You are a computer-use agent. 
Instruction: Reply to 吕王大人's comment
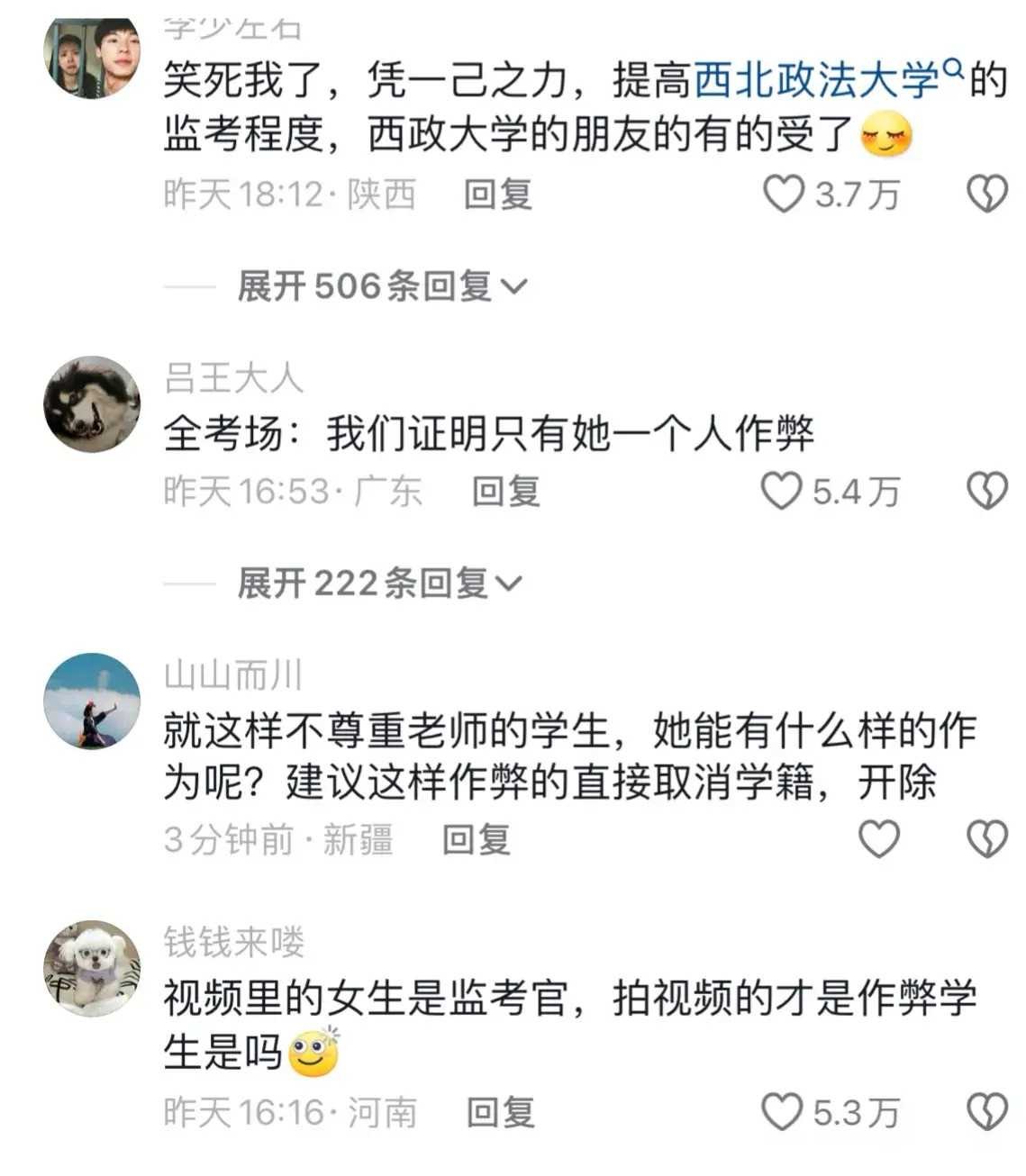pos(505,492)
